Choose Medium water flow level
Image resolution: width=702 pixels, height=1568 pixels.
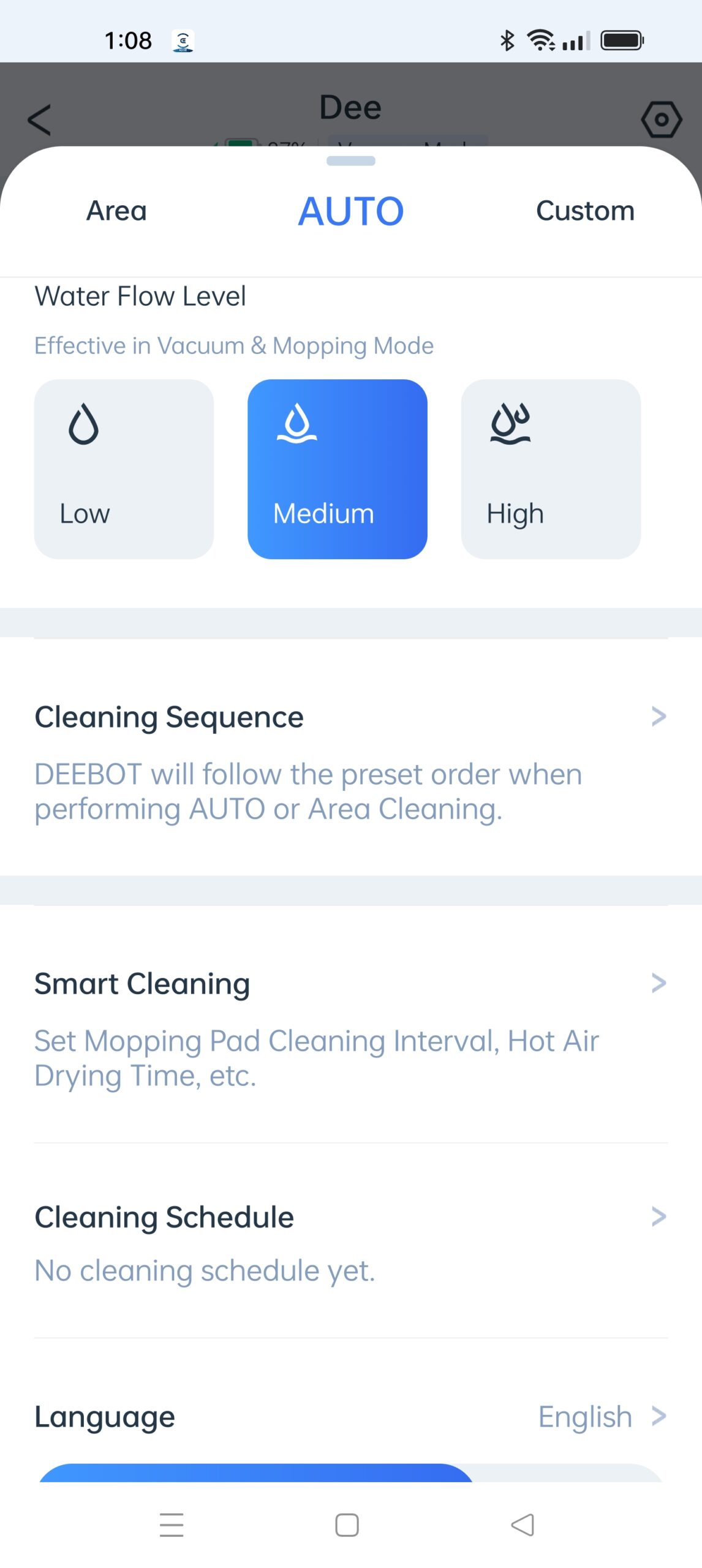click(x=337, y=469)
